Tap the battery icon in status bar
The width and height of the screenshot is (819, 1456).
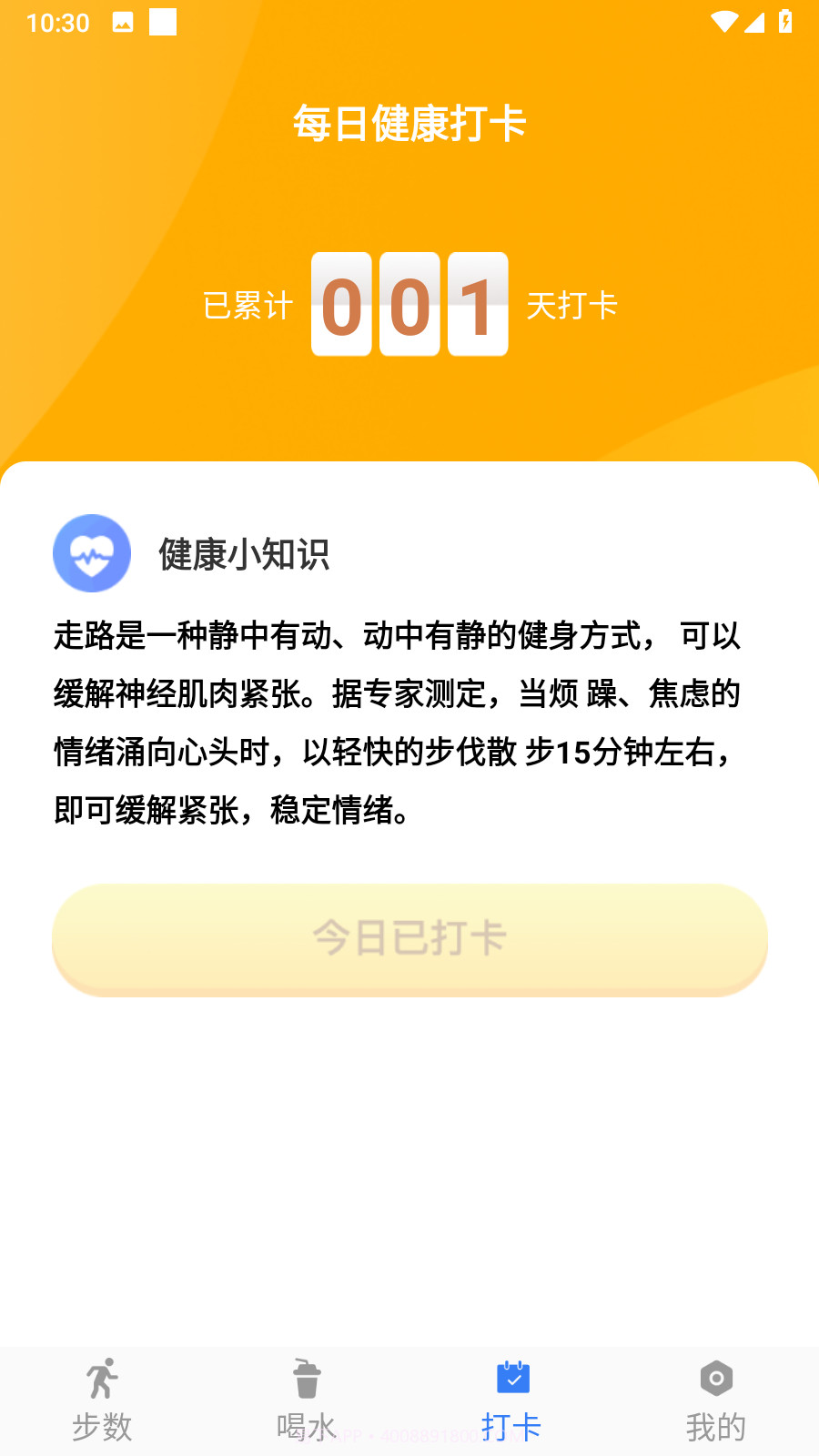click(784, 22)
